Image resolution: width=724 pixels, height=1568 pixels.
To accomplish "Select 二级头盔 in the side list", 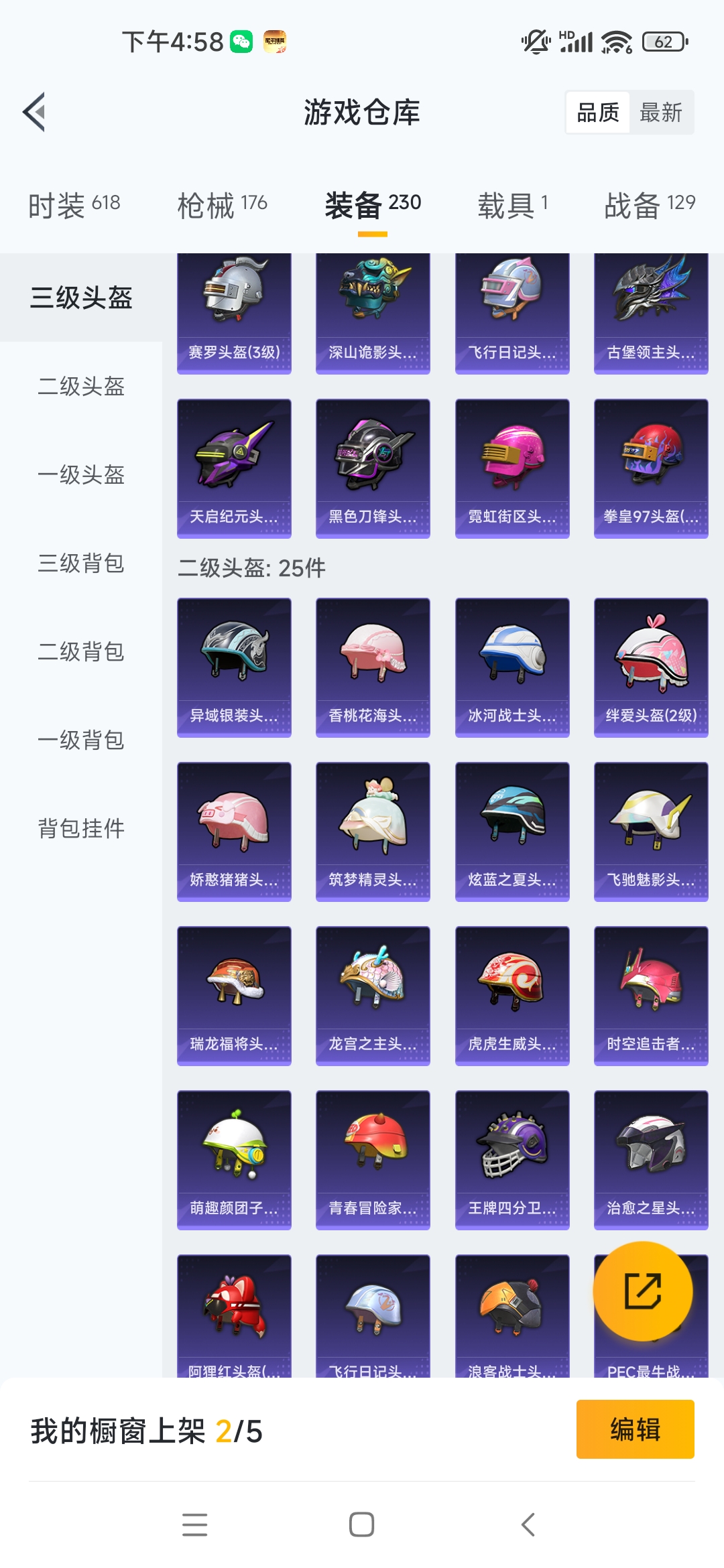I will 81,386.
